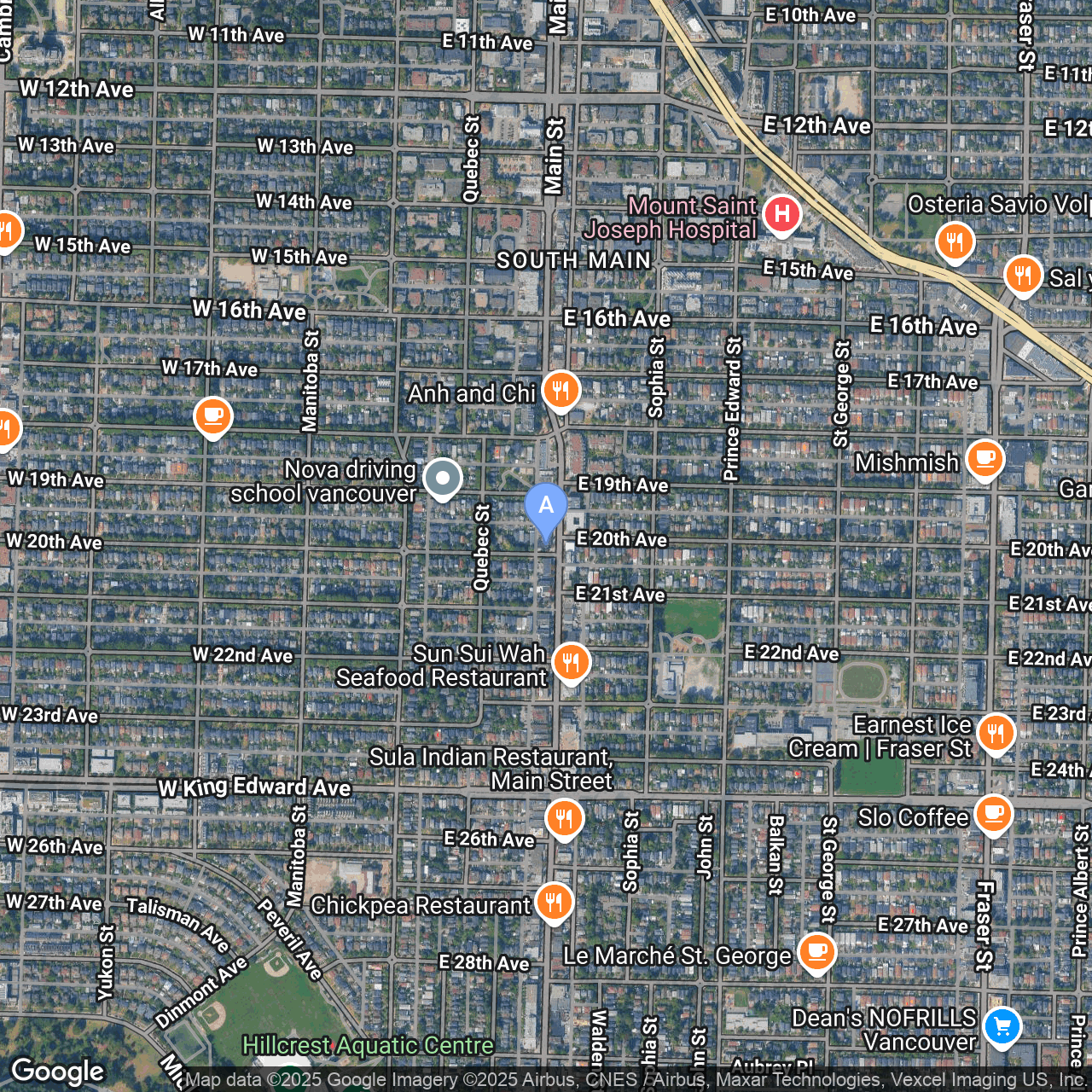
Task: Open the Hillcrest Aquatic Centre label
Action: pyautogui.click(x=368, y=1045)
